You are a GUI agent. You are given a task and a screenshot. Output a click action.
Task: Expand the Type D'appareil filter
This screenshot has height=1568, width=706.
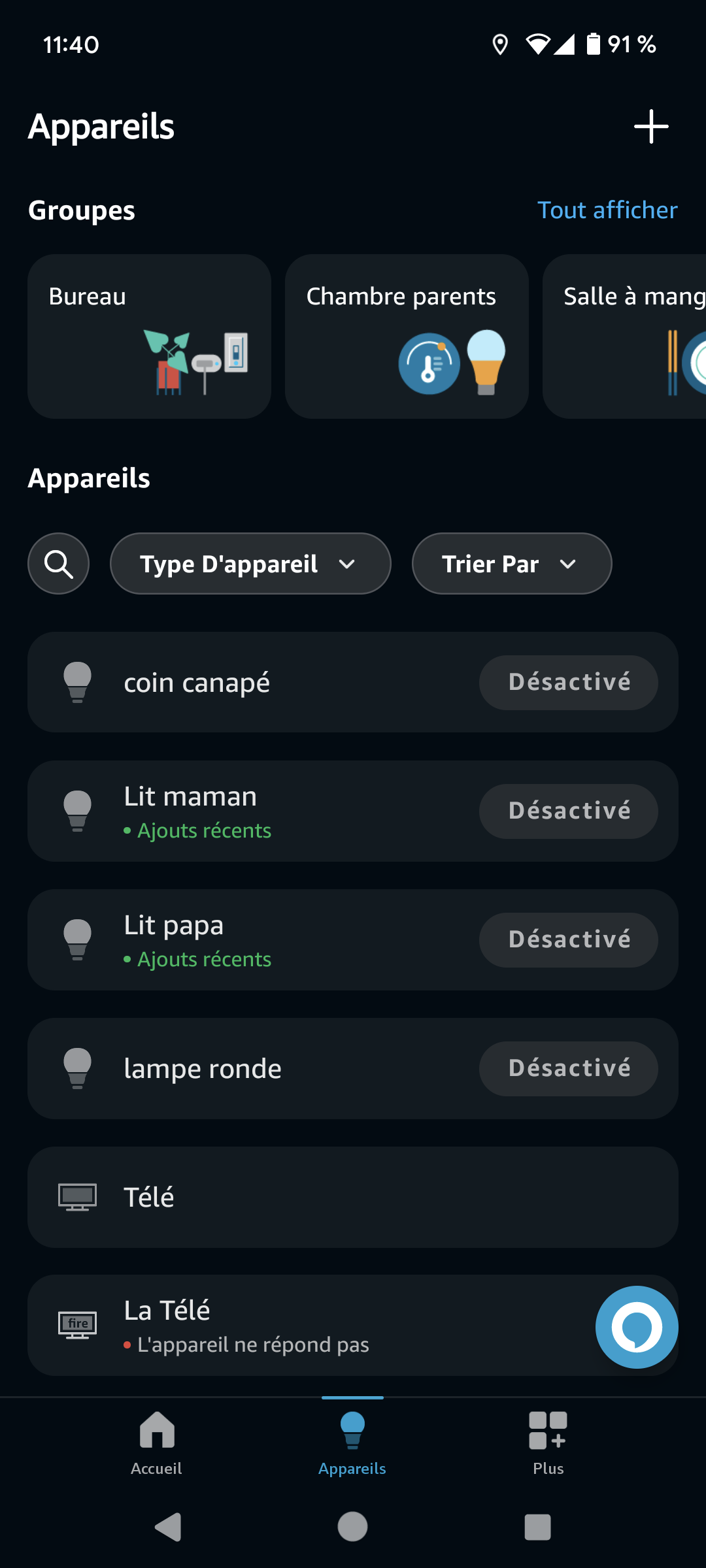point(250,563)
